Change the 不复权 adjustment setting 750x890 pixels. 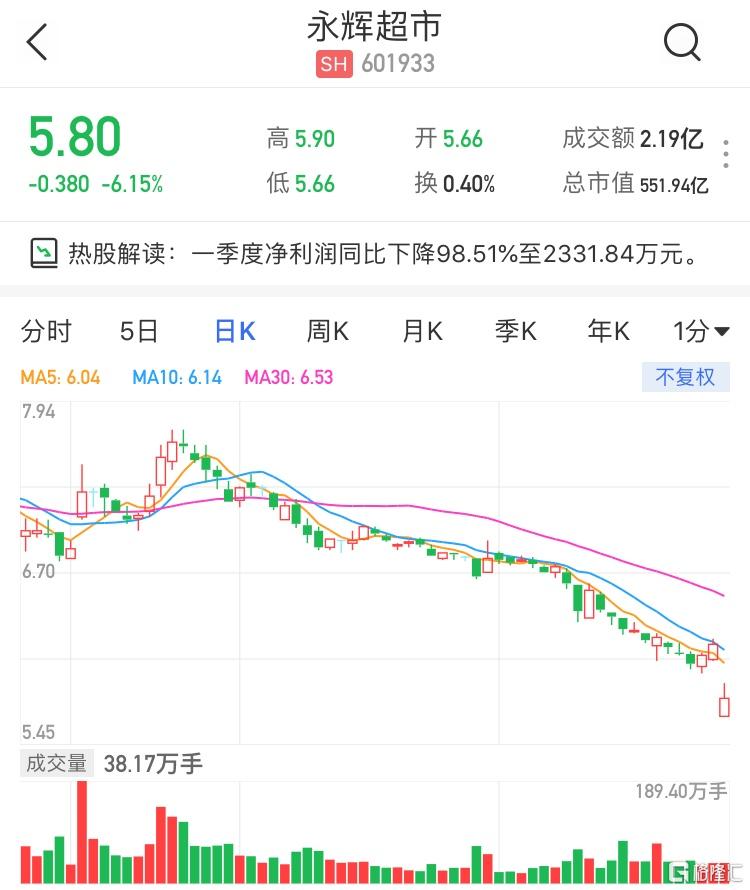click(685, 377)
